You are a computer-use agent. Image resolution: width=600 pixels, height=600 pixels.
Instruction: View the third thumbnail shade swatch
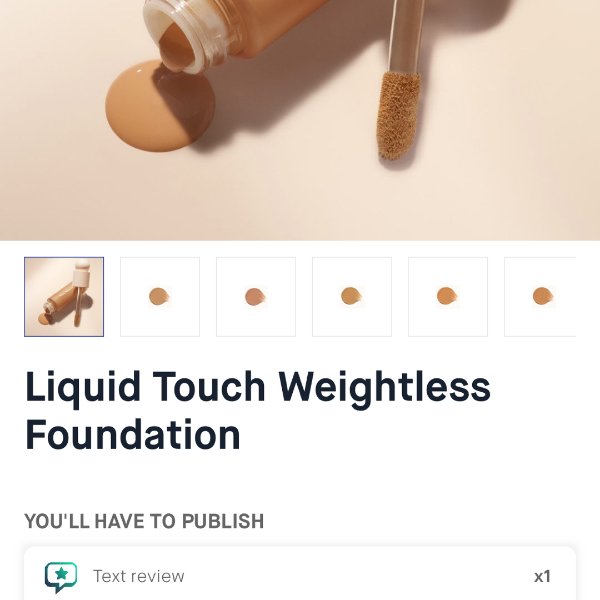256,297
